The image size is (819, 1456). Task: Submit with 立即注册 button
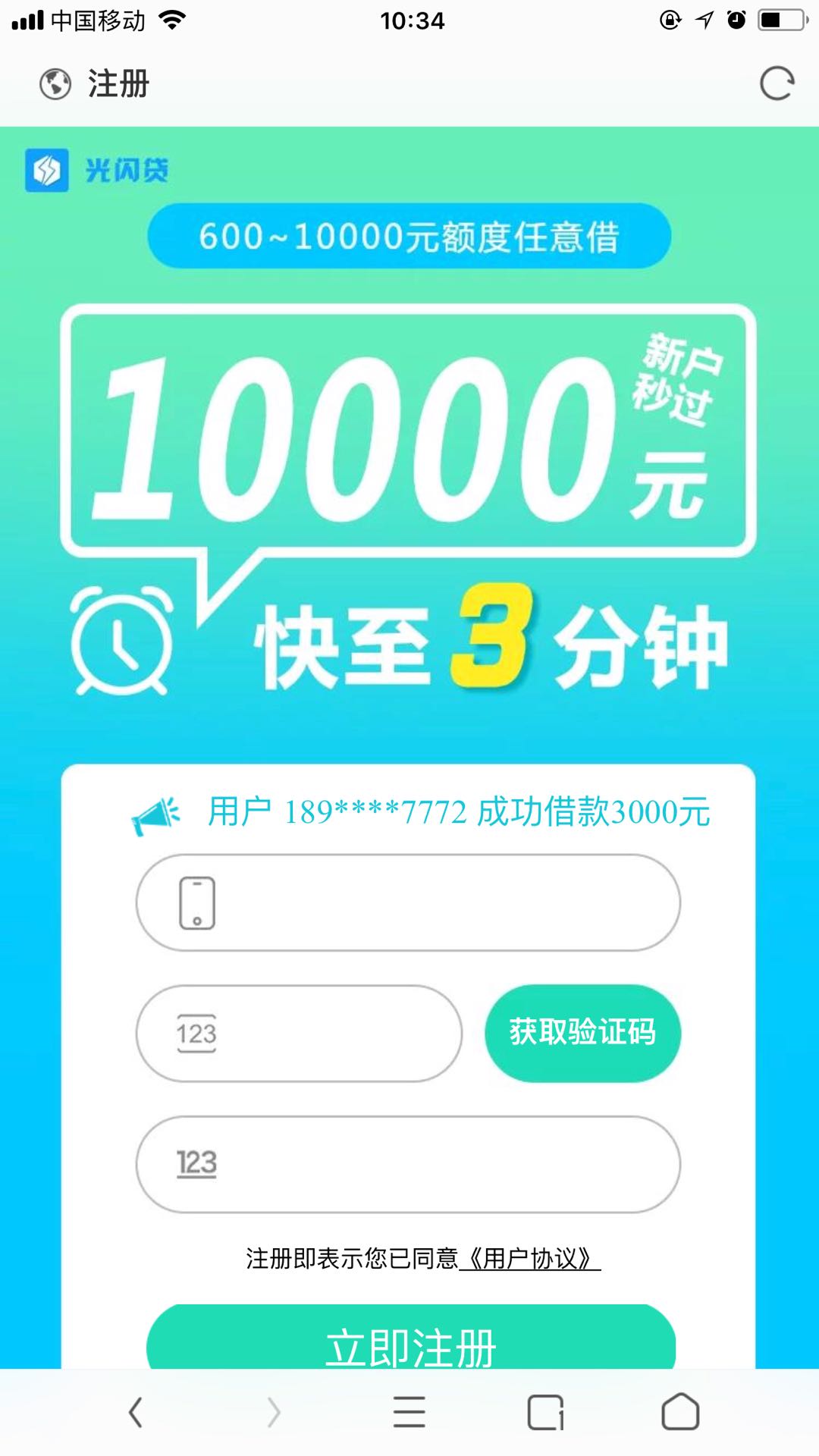411,1338
